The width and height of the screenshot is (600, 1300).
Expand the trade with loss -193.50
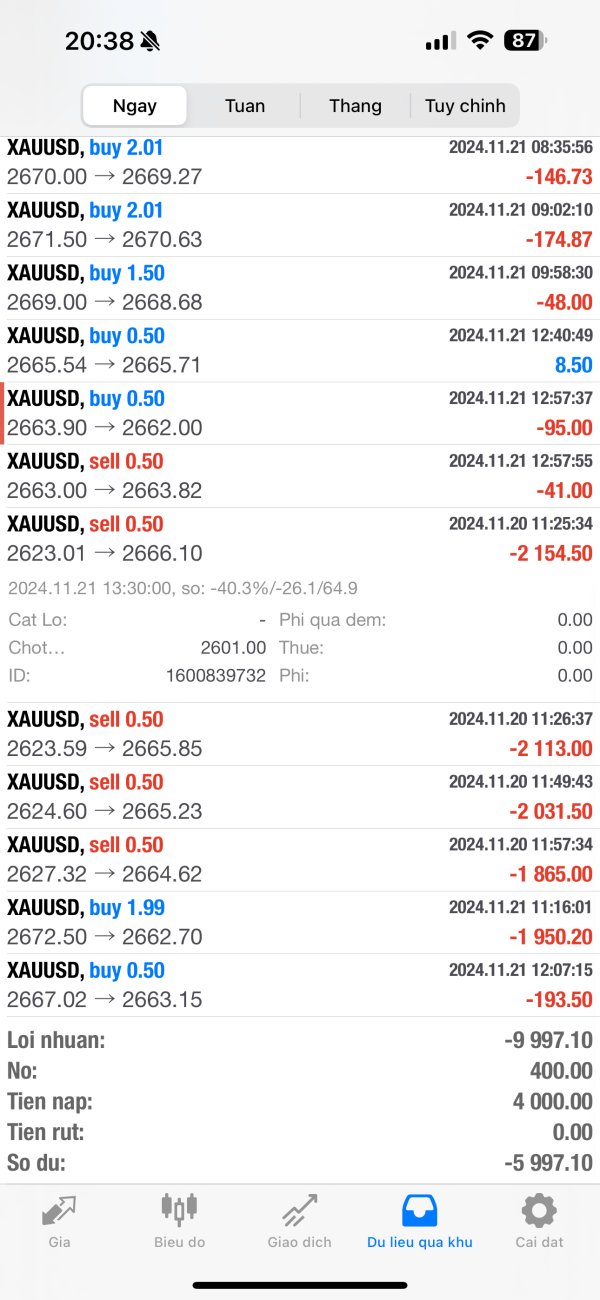click(x=300, y=986)
